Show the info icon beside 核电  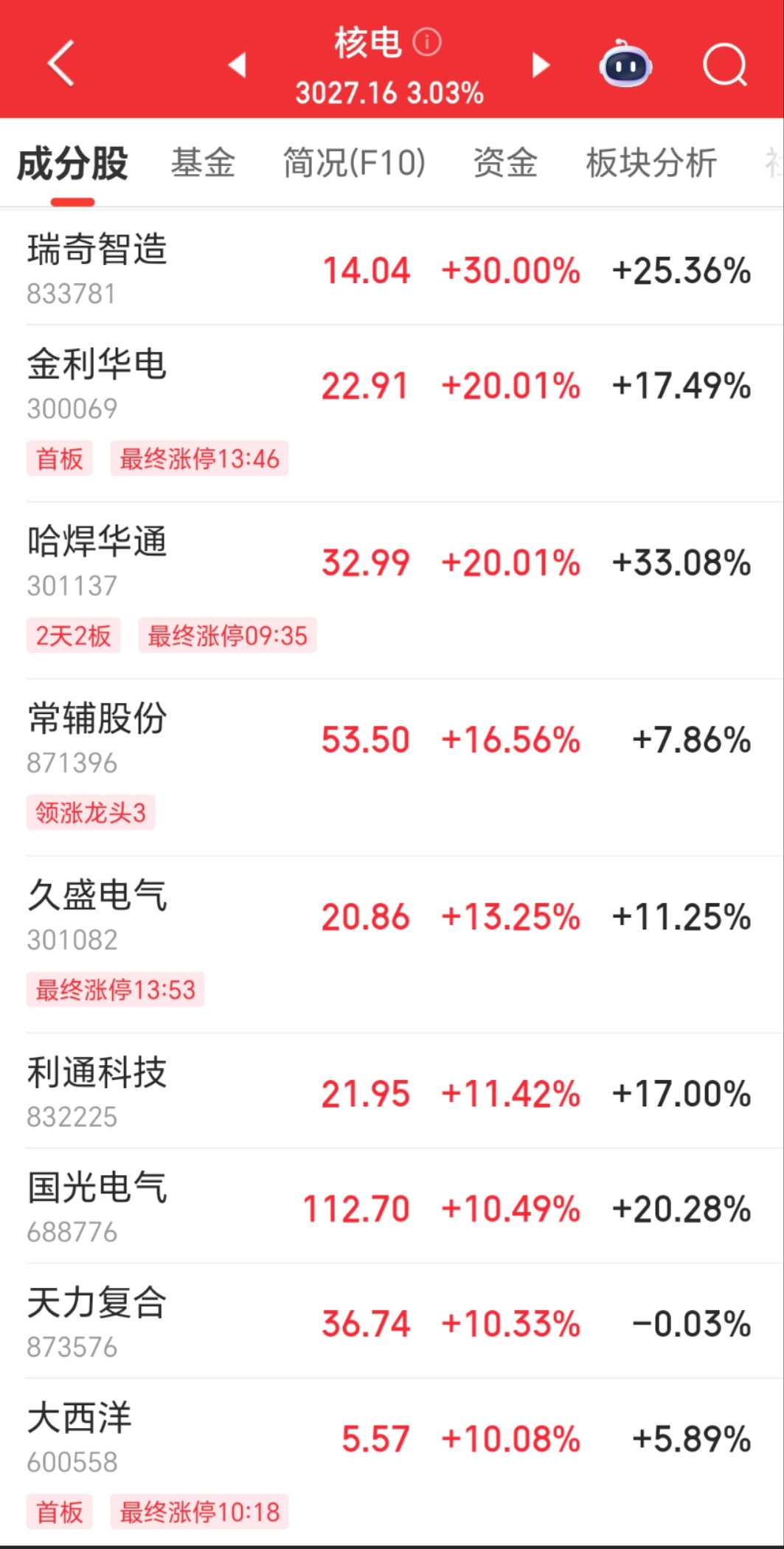[427, 42]
